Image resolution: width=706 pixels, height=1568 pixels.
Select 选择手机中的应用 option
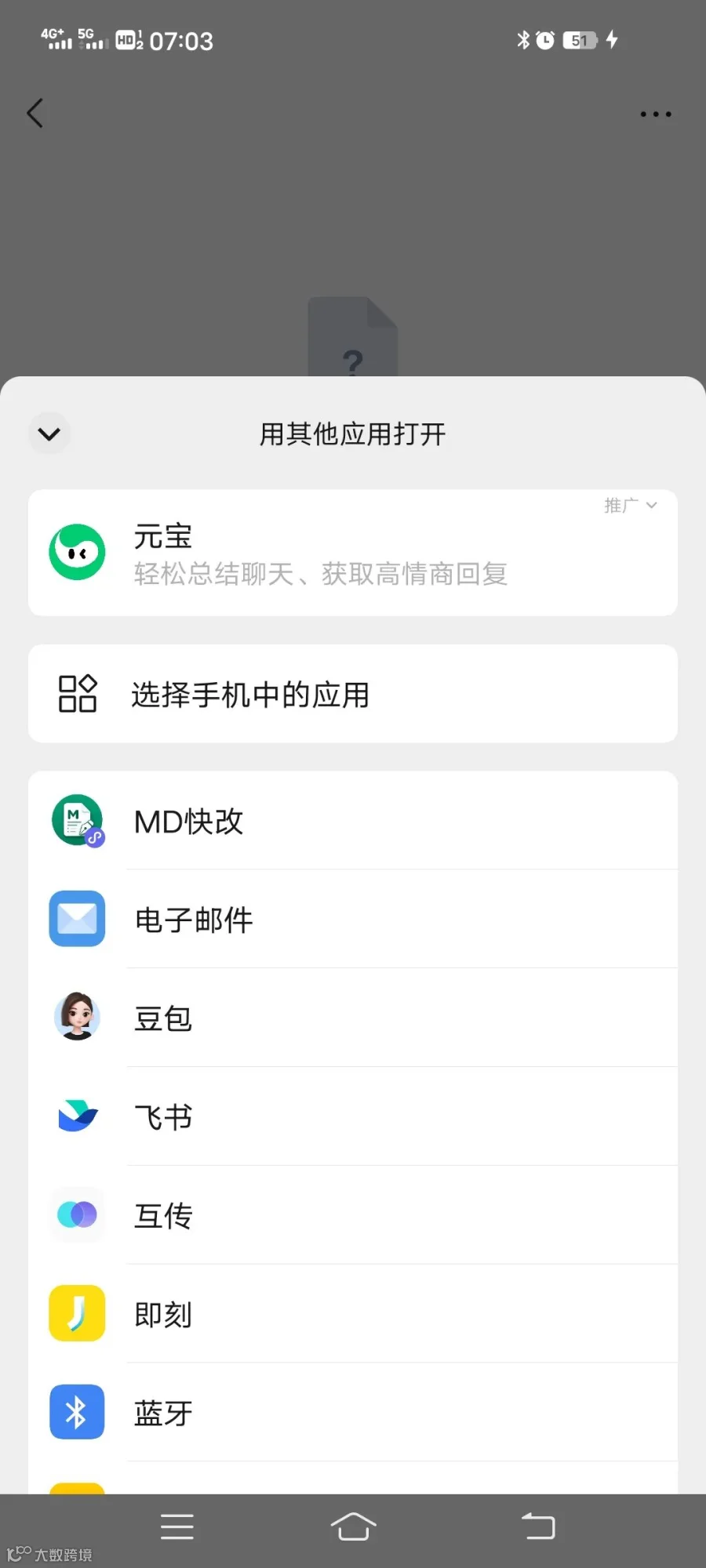(353, 694)
